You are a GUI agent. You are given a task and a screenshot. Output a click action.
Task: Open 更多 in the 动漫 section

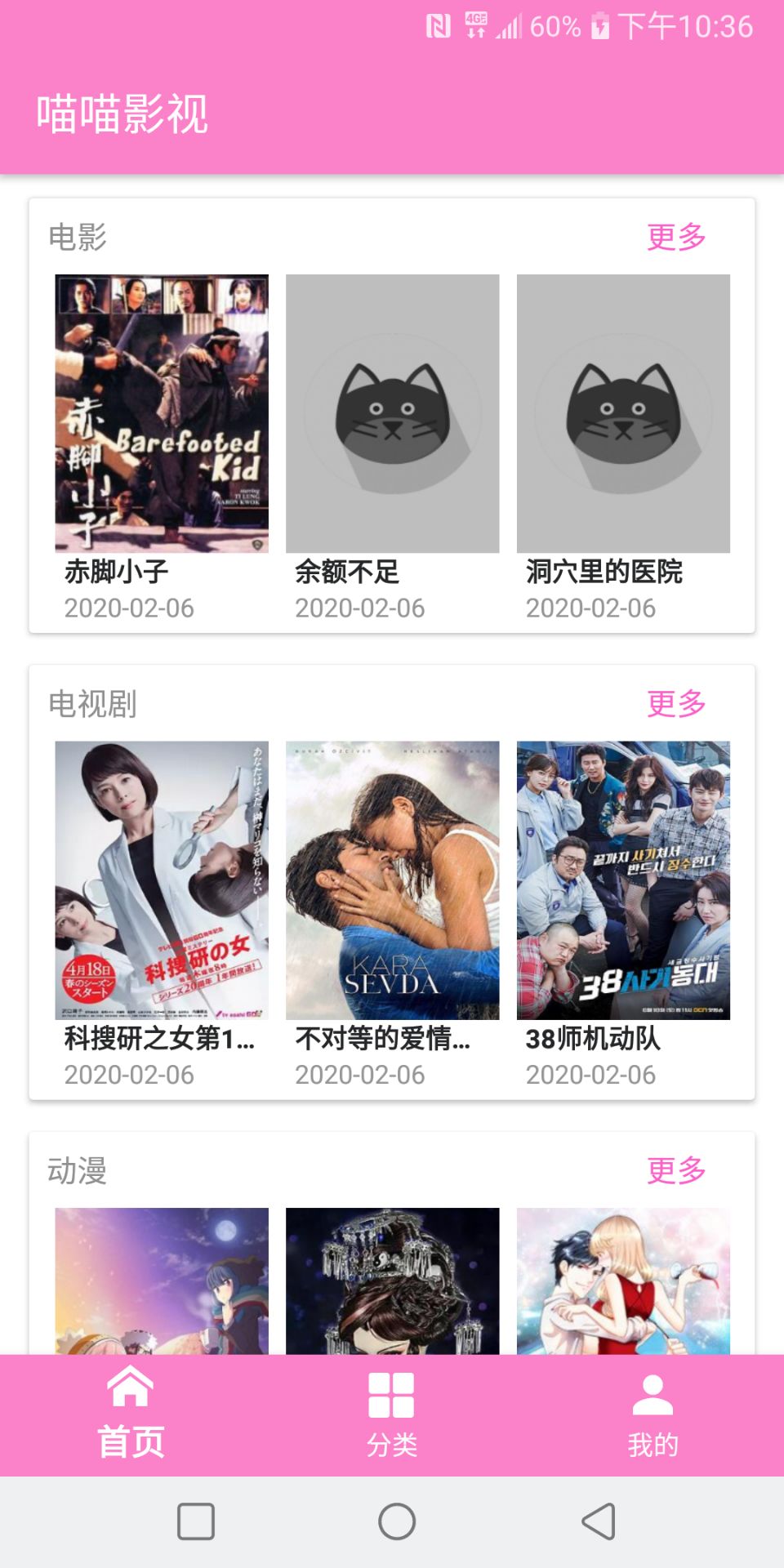click(x=676, y=1171)
